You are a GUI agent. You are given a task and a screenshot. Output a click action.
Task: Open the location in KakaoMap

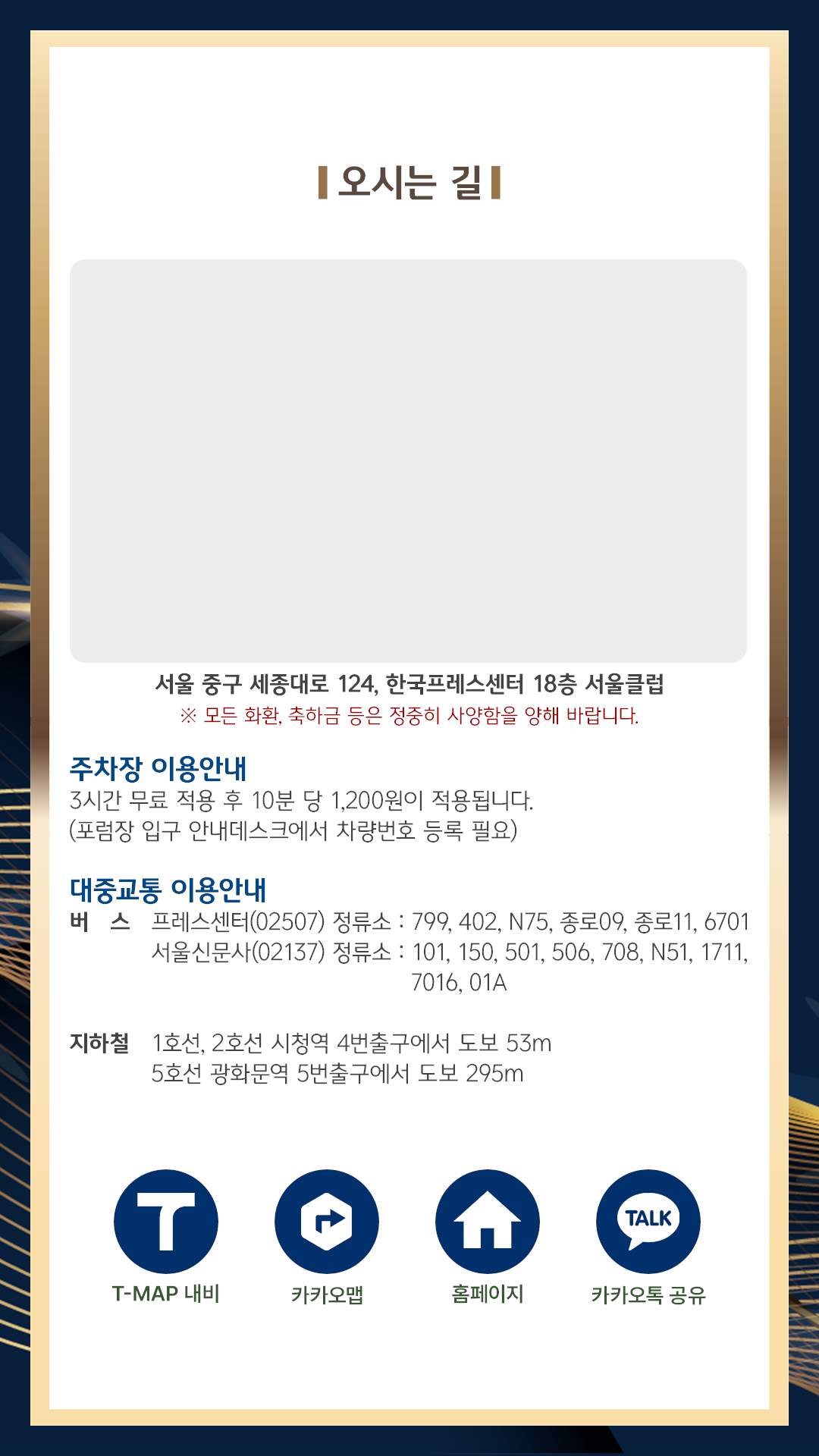[x=327, y=1221]
